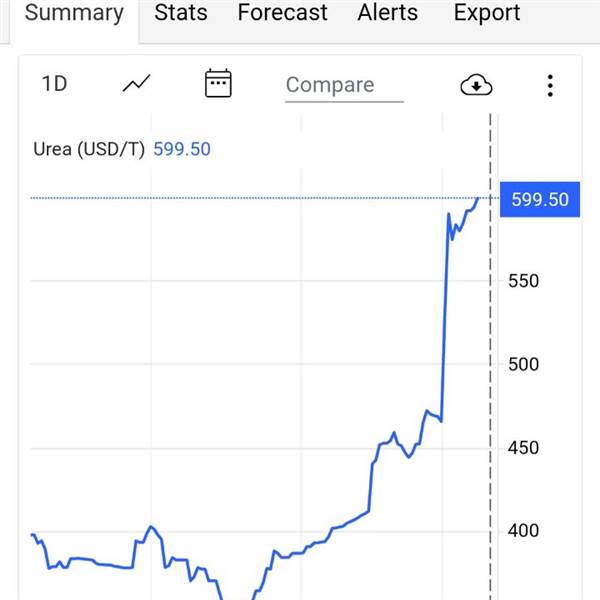Change the line chart type

point(137,84)
